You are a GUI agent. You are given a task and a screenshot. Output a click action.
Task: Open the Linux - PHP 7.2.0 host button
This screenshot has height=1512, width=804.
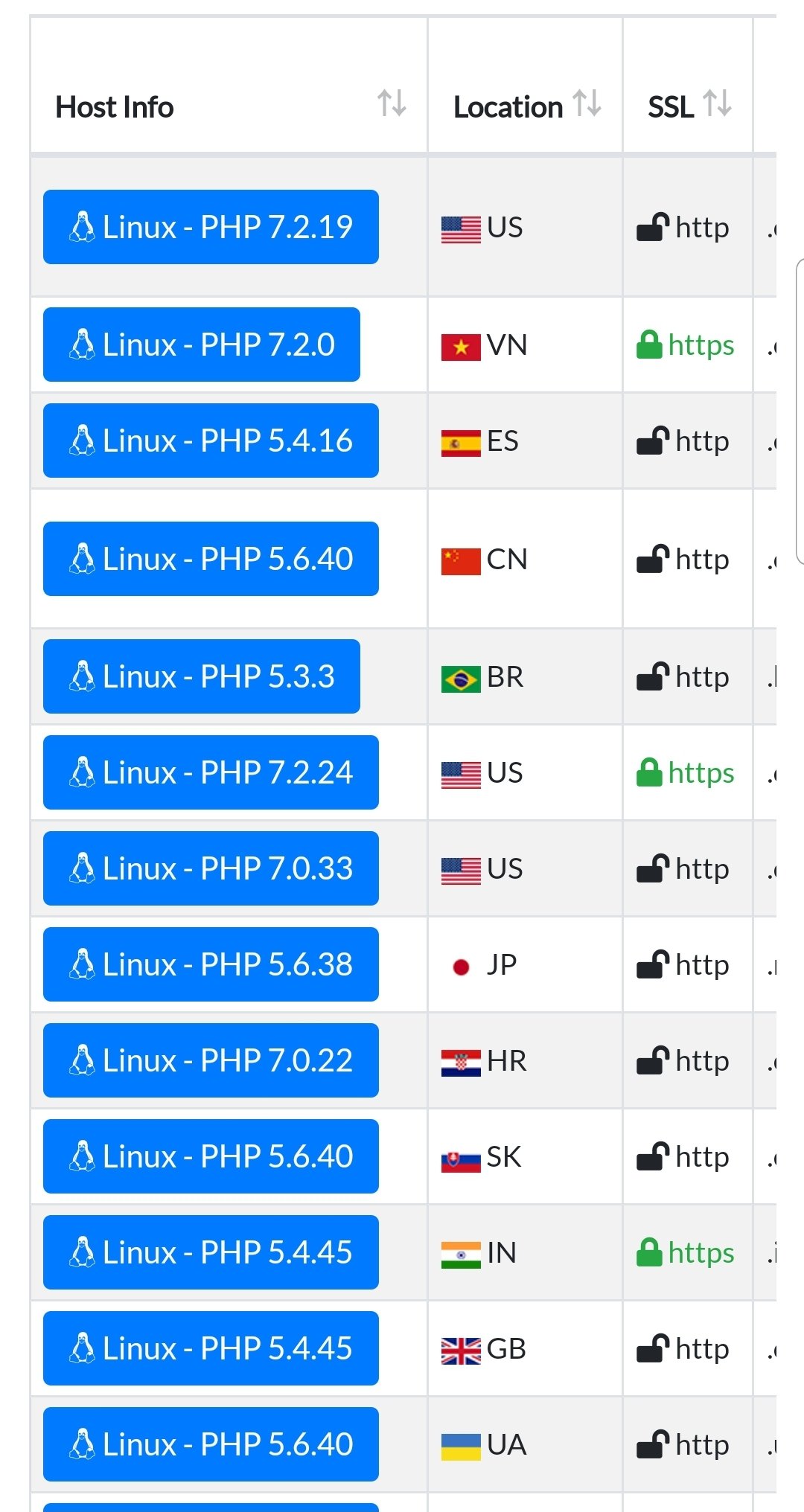click(202, 345)
